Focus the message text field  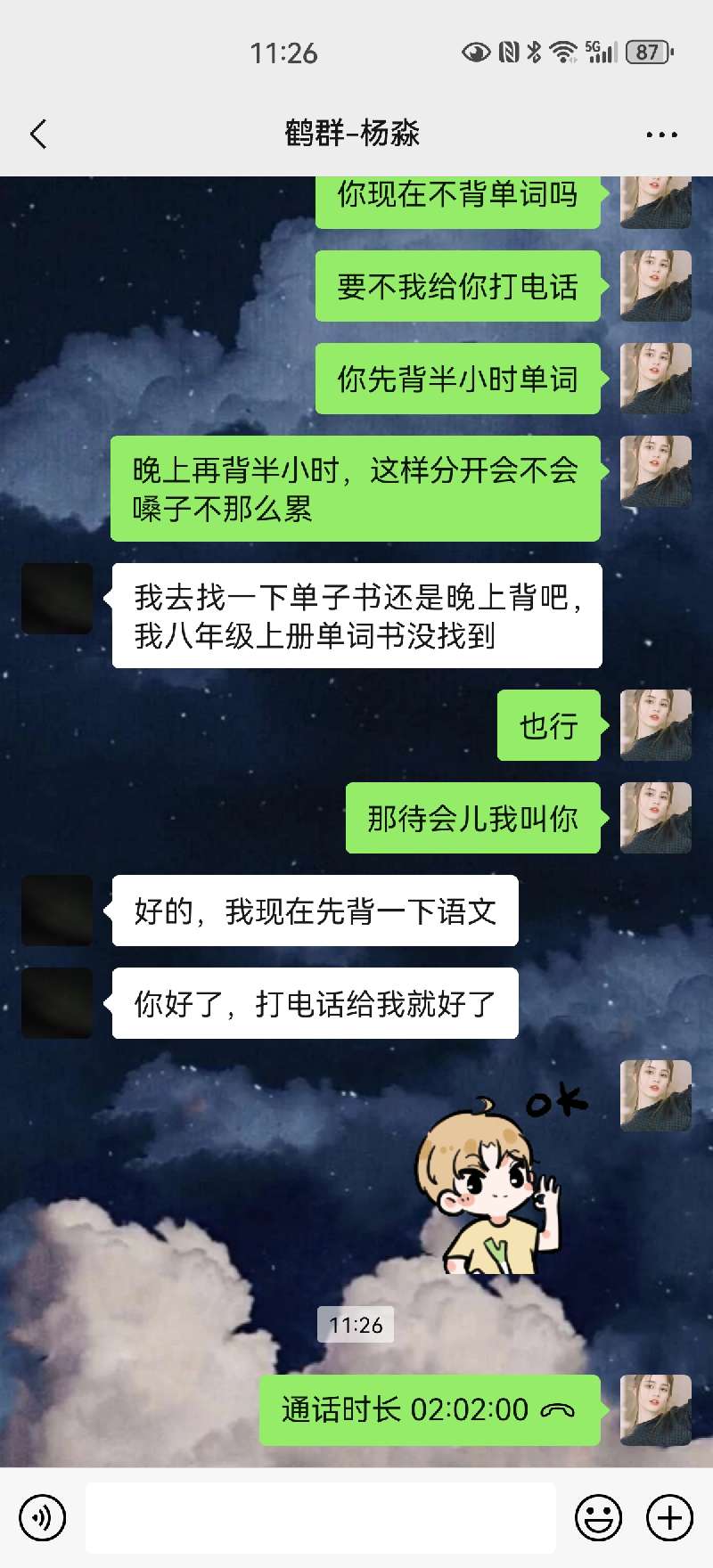point(321,1517)
